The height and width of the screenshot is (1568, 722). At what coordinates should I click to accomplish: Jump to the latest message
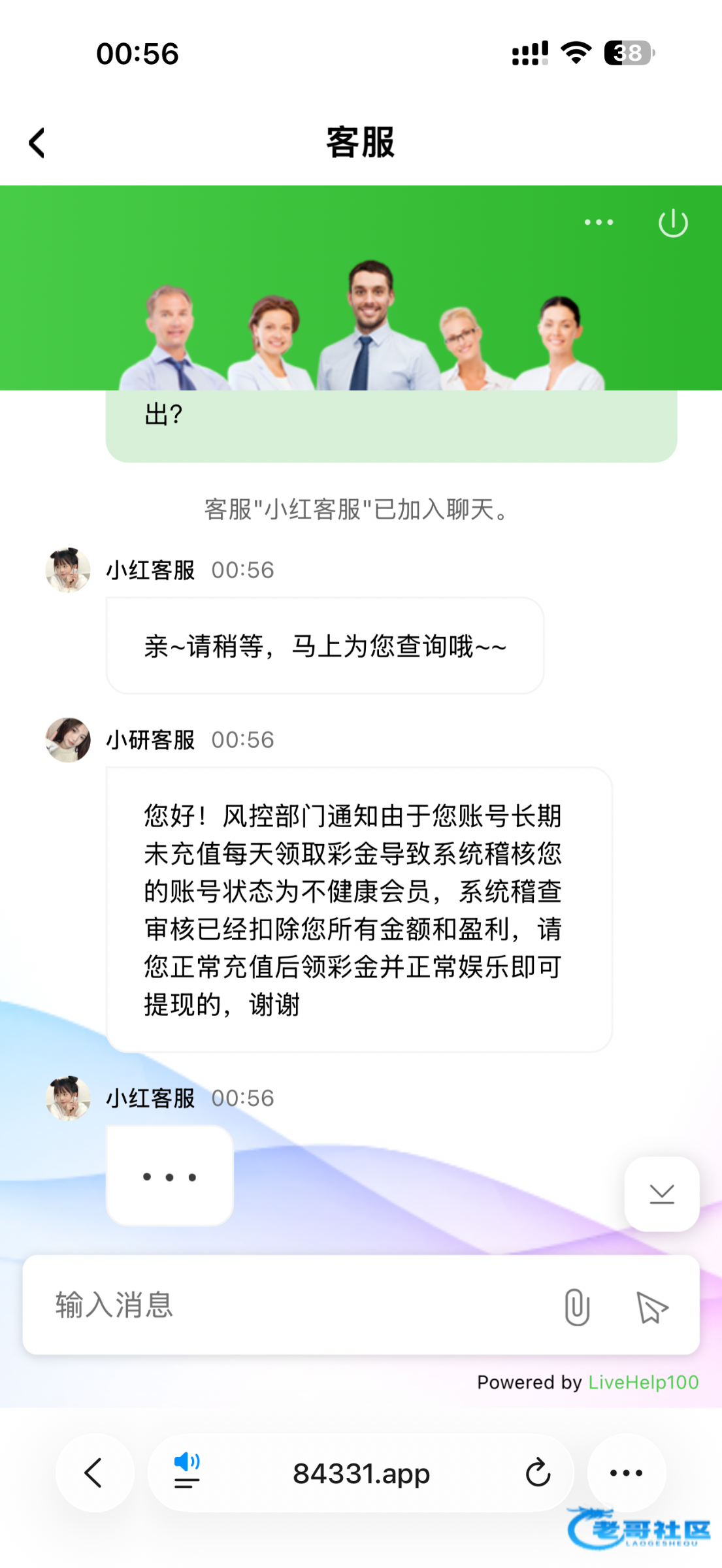[661, 1194]
